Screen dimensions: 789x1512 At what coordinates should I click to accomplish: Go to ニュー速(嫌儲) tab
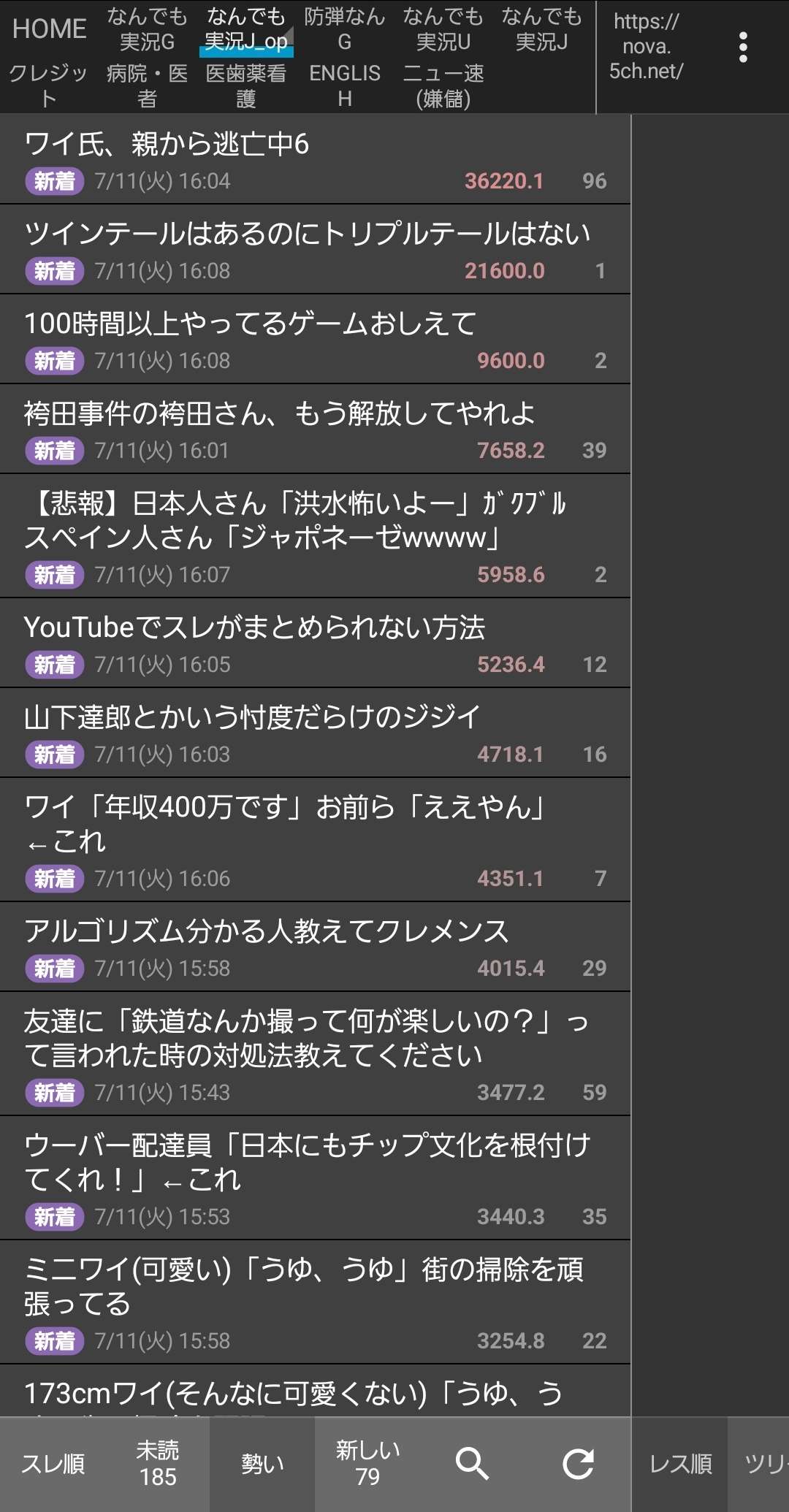pos(443,85)
